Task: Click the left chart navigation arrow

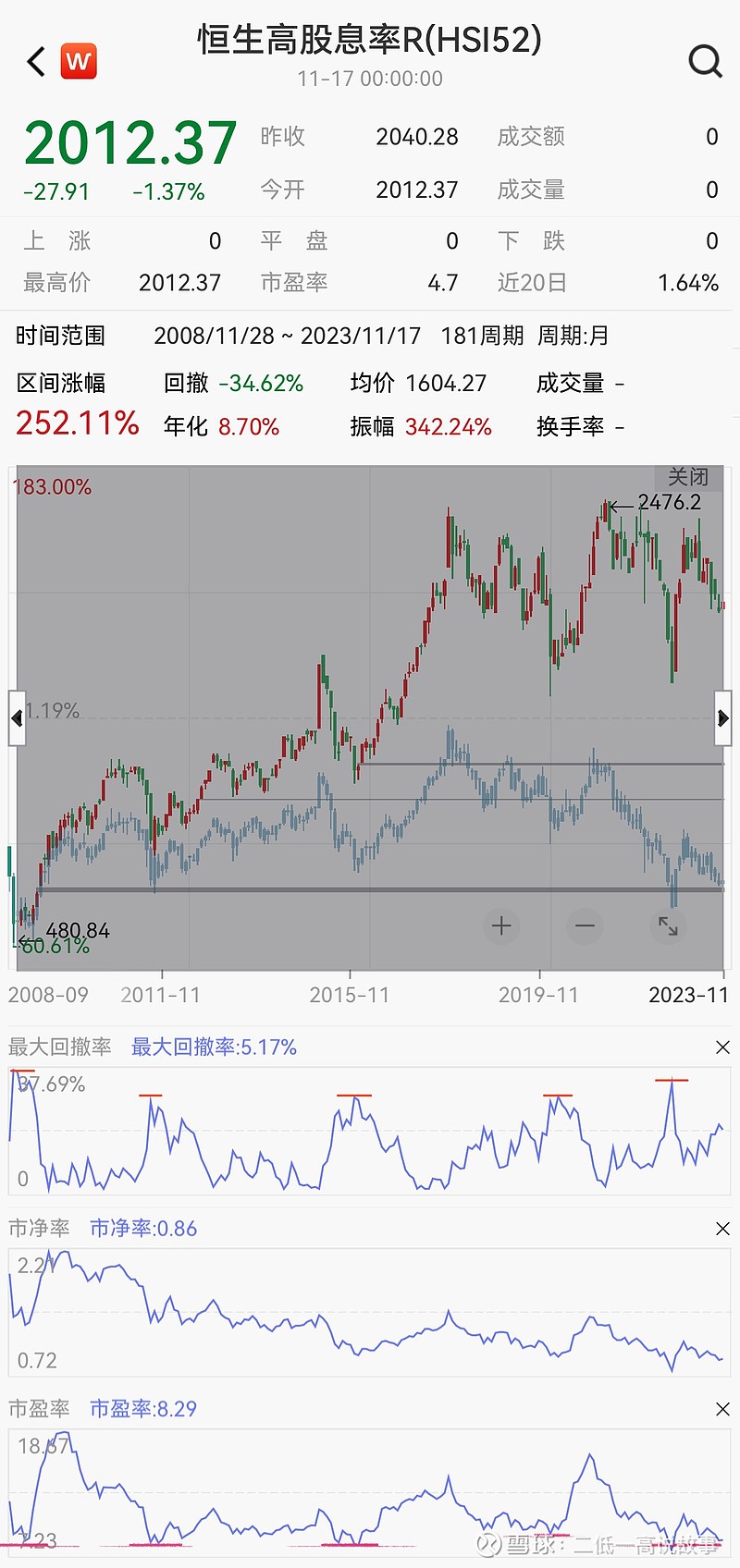Action: (17, 718)
